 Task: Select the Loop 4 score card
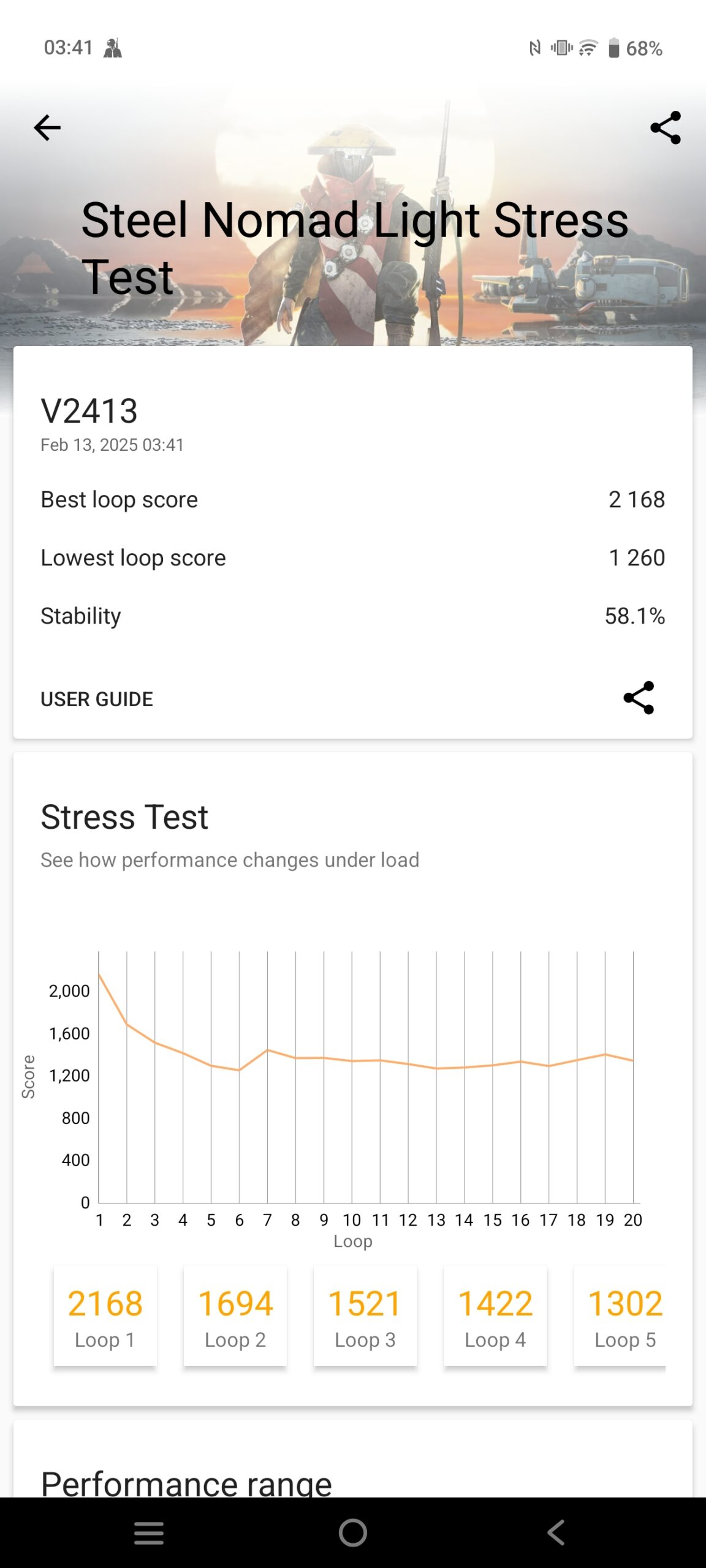[x=495, y=1316]
